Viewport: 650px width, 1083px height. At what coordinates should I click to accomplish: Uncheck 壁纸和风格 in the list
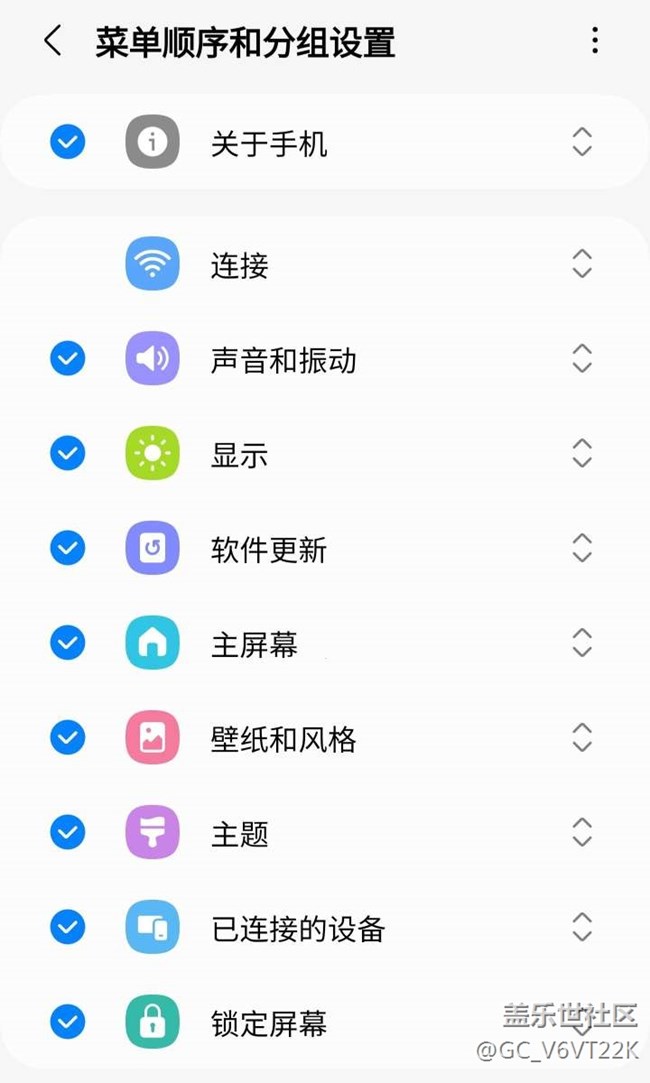pyautogui.click(x=68, y=738)
